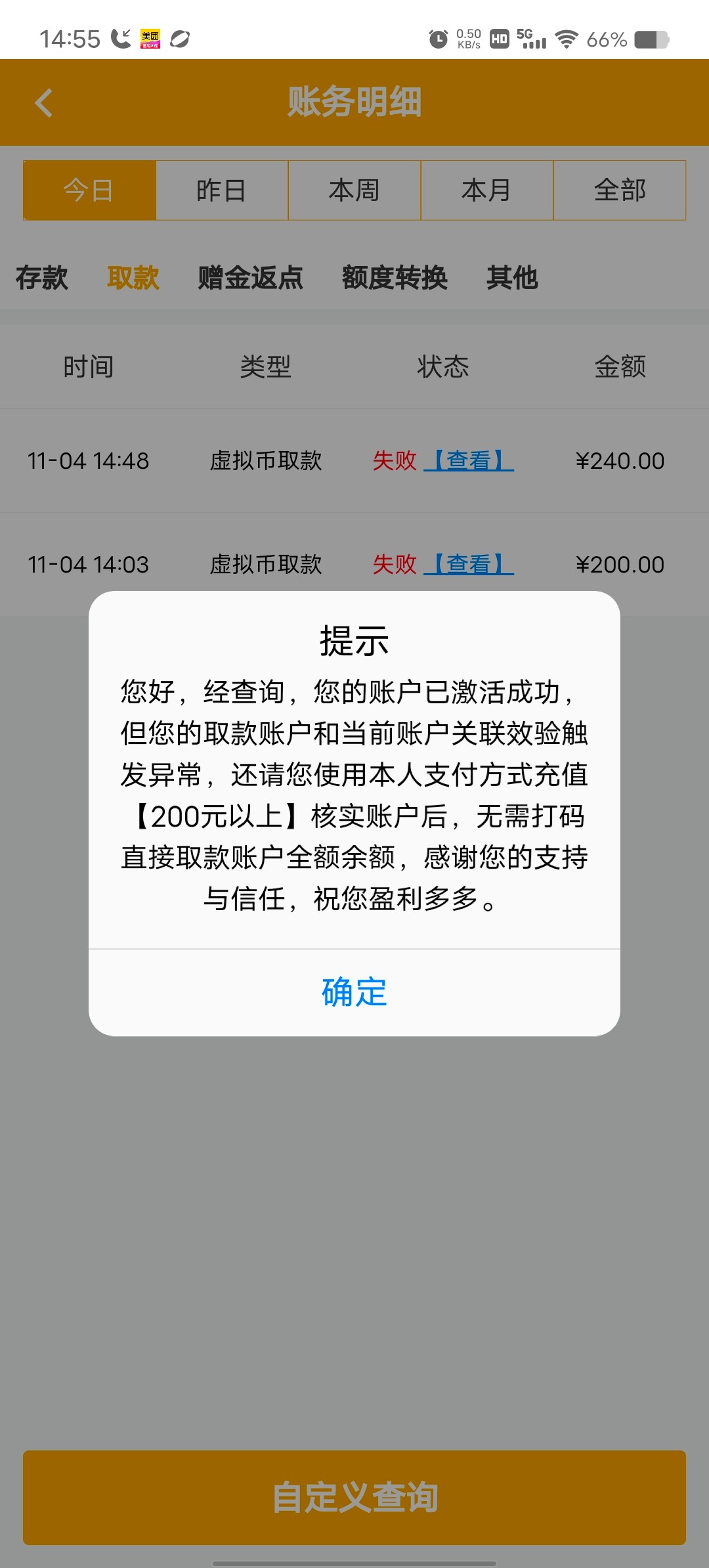Switch to 额度转换 records
Image resolution: width=709 pixels, height=1568 pixels.
(x=395, y=278)
